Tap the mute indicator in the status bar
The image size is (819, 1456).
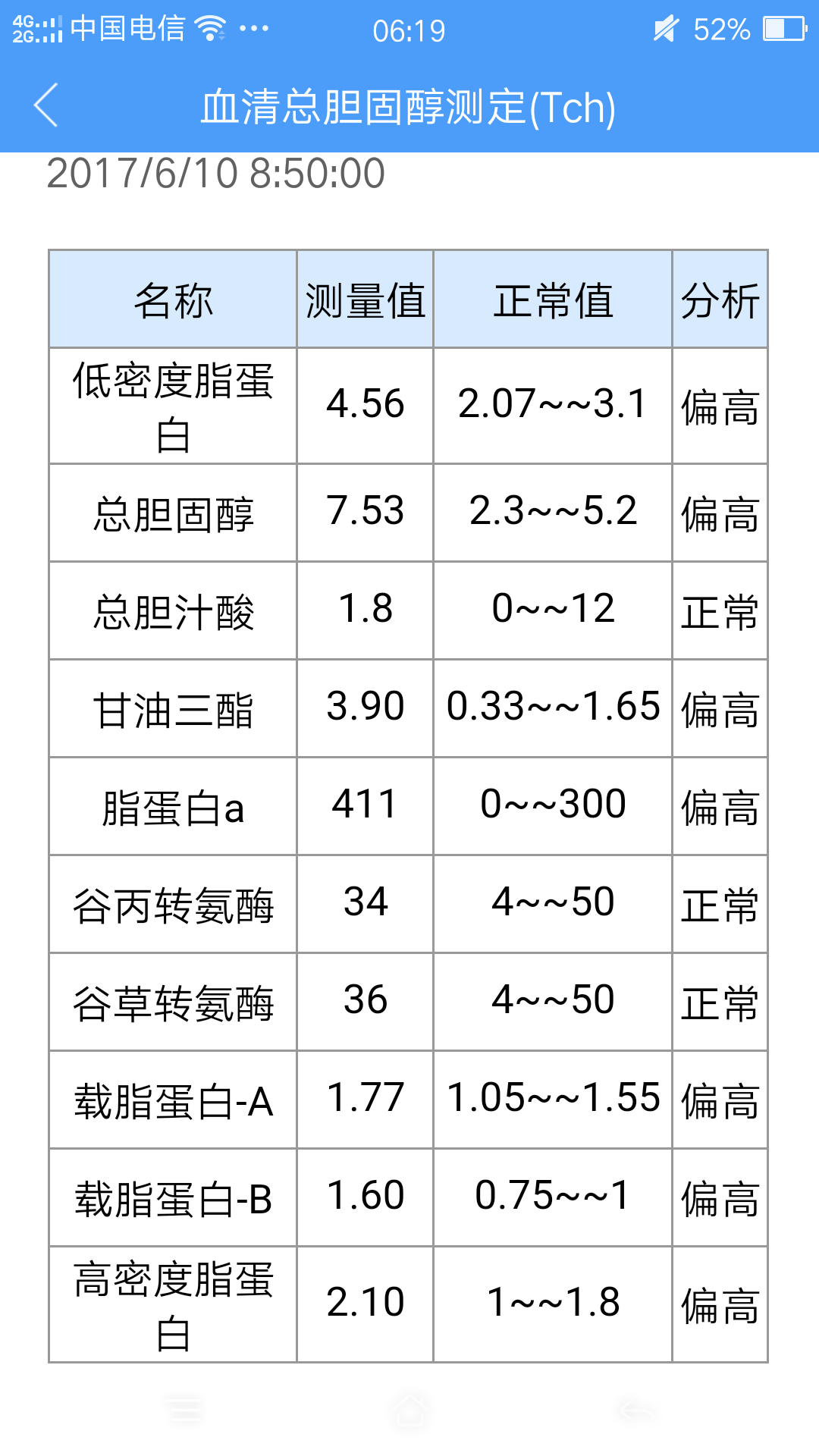coord(666,29)
